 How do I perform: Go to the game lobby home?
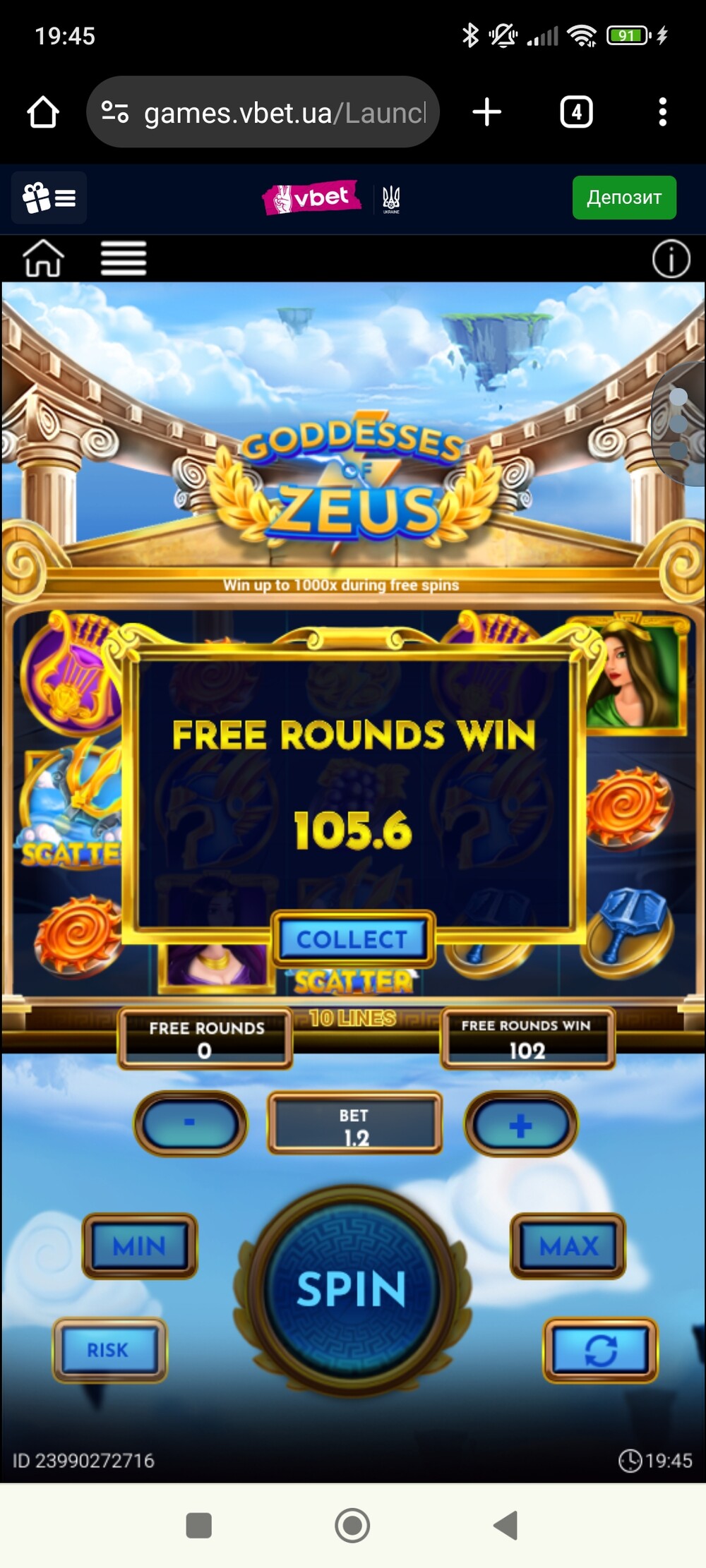point(44,258)
